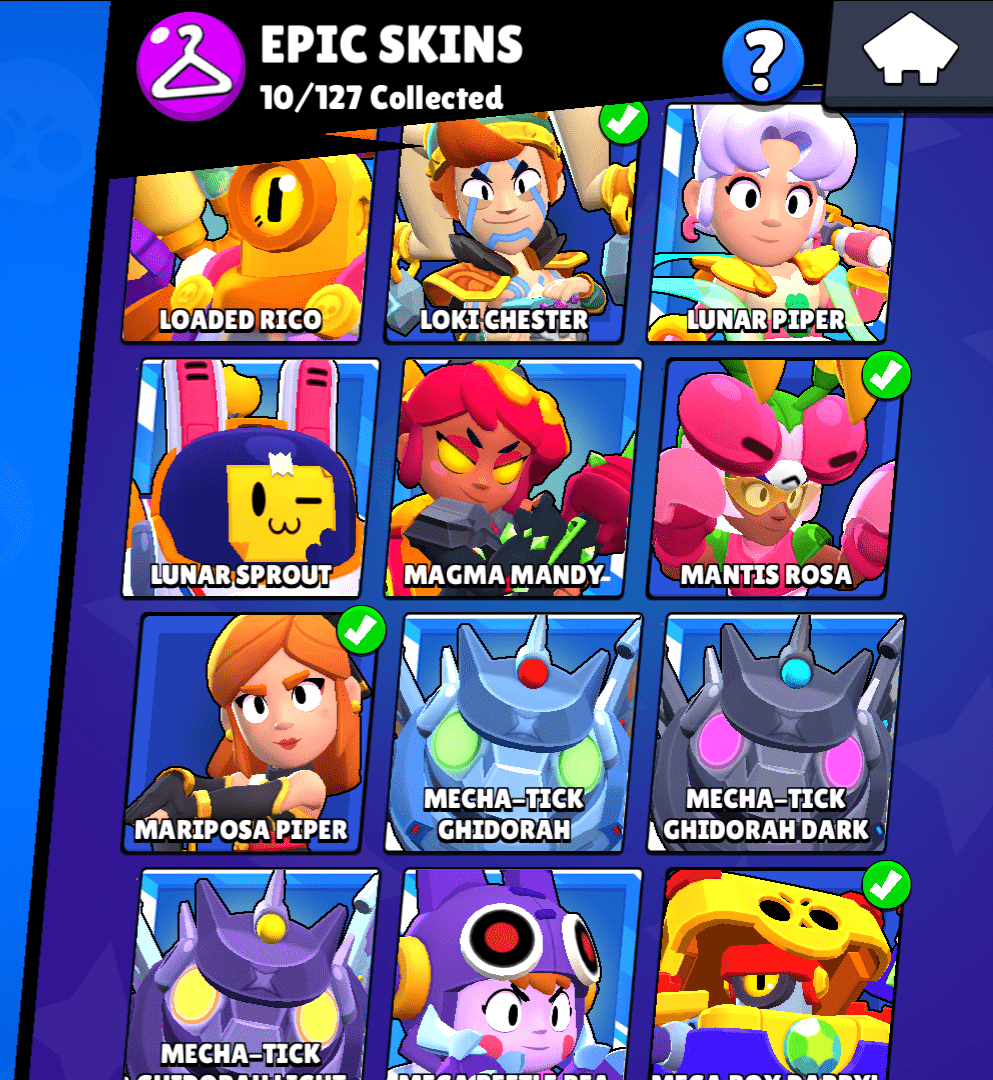Select the Lunar Piper skin

(x=770, y=230)
